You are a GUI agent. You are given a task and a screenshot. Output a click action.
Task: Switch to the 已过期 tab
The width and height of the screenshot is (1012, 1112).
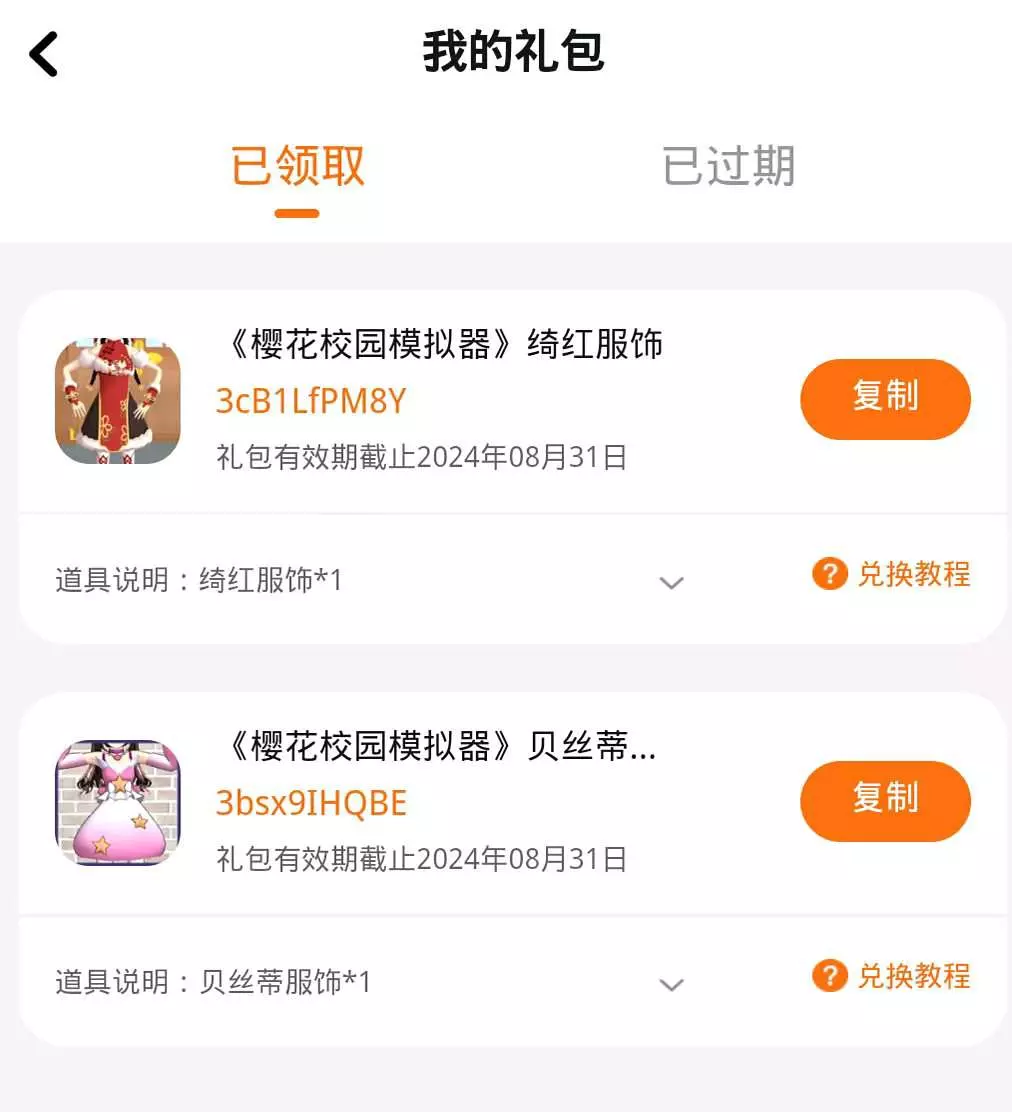tap(728, 166)
